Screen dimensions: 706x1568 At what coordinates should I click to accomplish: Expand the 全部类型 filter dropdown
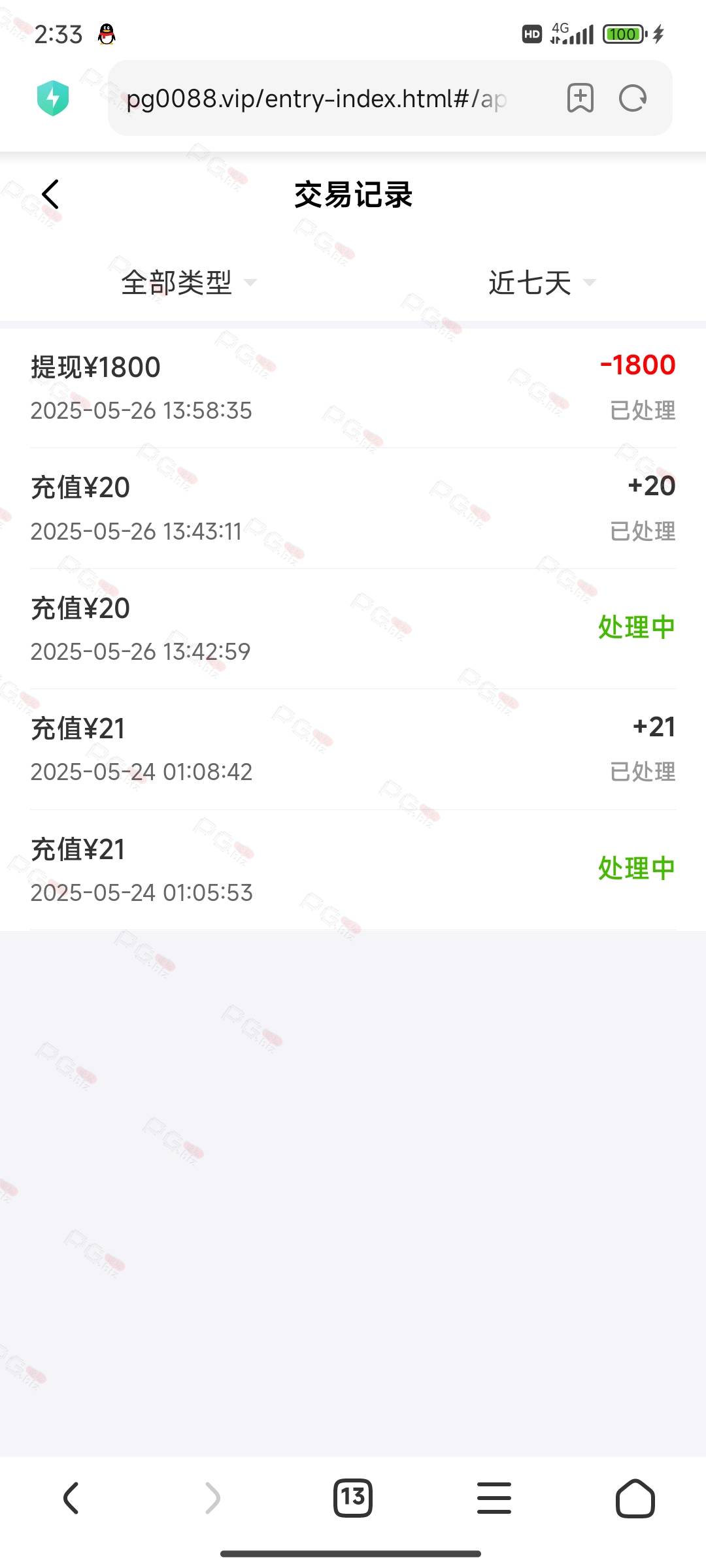coord(188,283)
